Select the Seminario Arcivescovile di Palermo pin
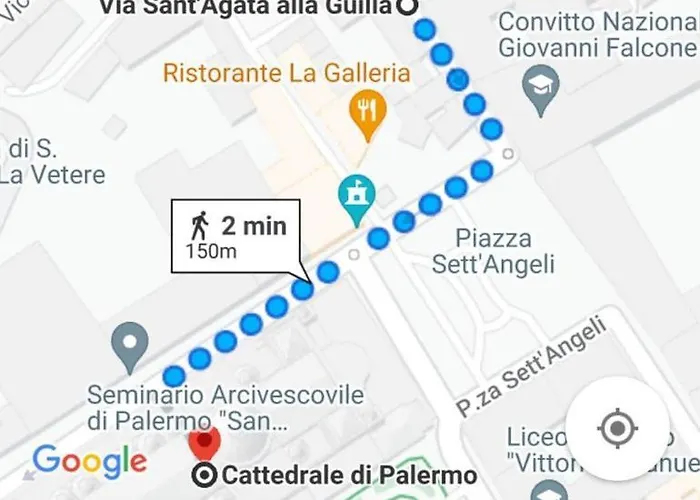The image size is (700, 500). 130,345
